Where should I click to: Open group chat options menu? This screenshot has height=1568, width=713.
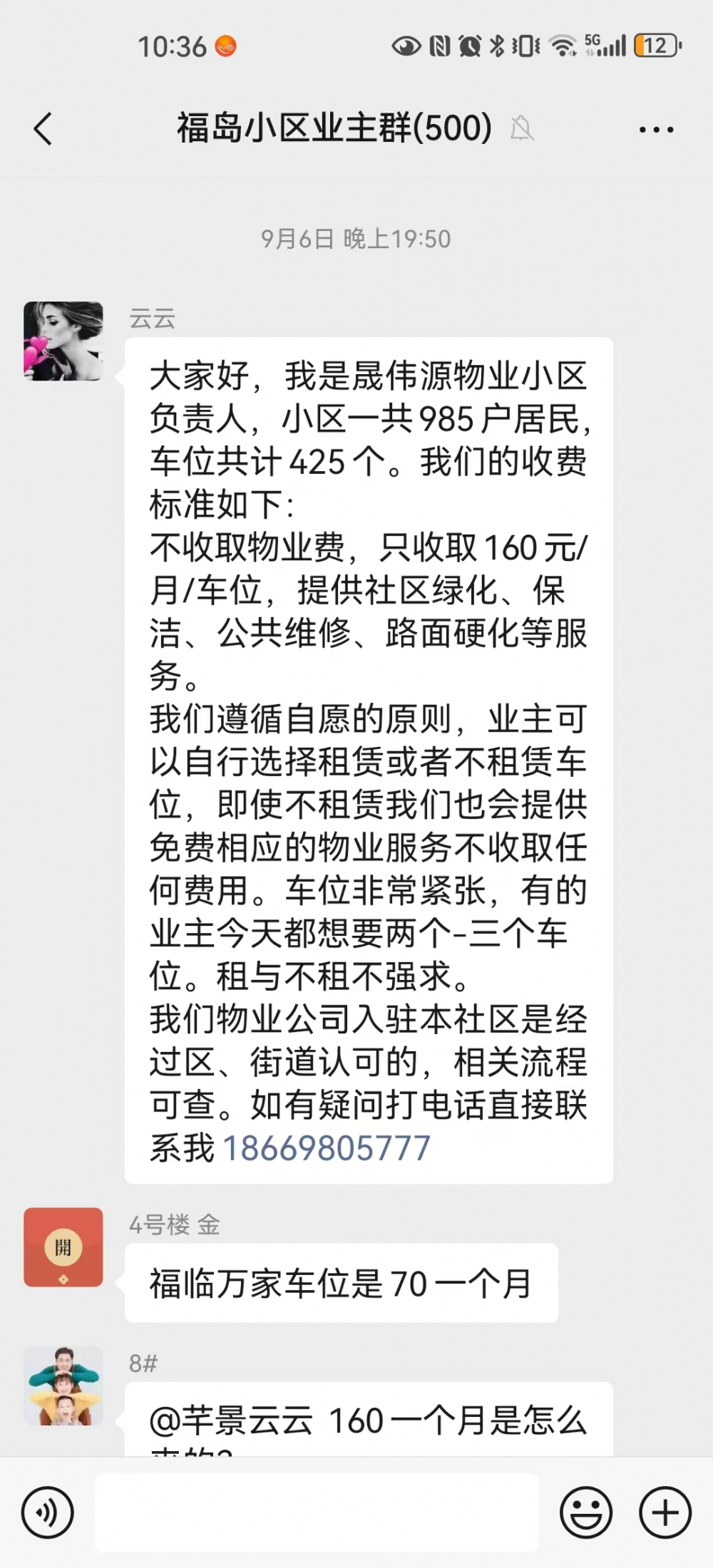[x=656, y=130]
